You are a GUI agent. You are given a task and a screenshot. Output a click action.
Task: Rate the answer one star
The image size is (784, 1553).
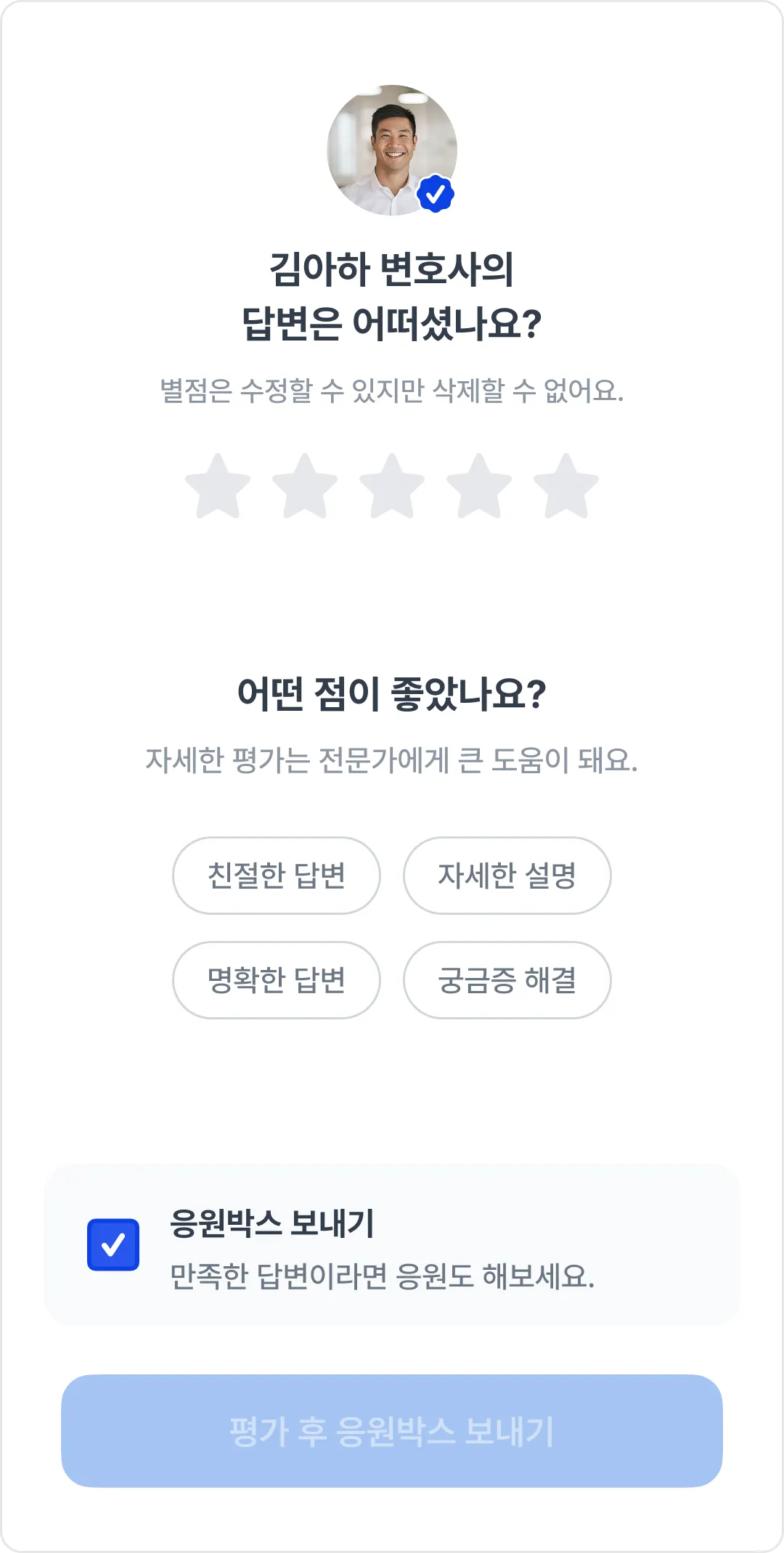point(218,486)
